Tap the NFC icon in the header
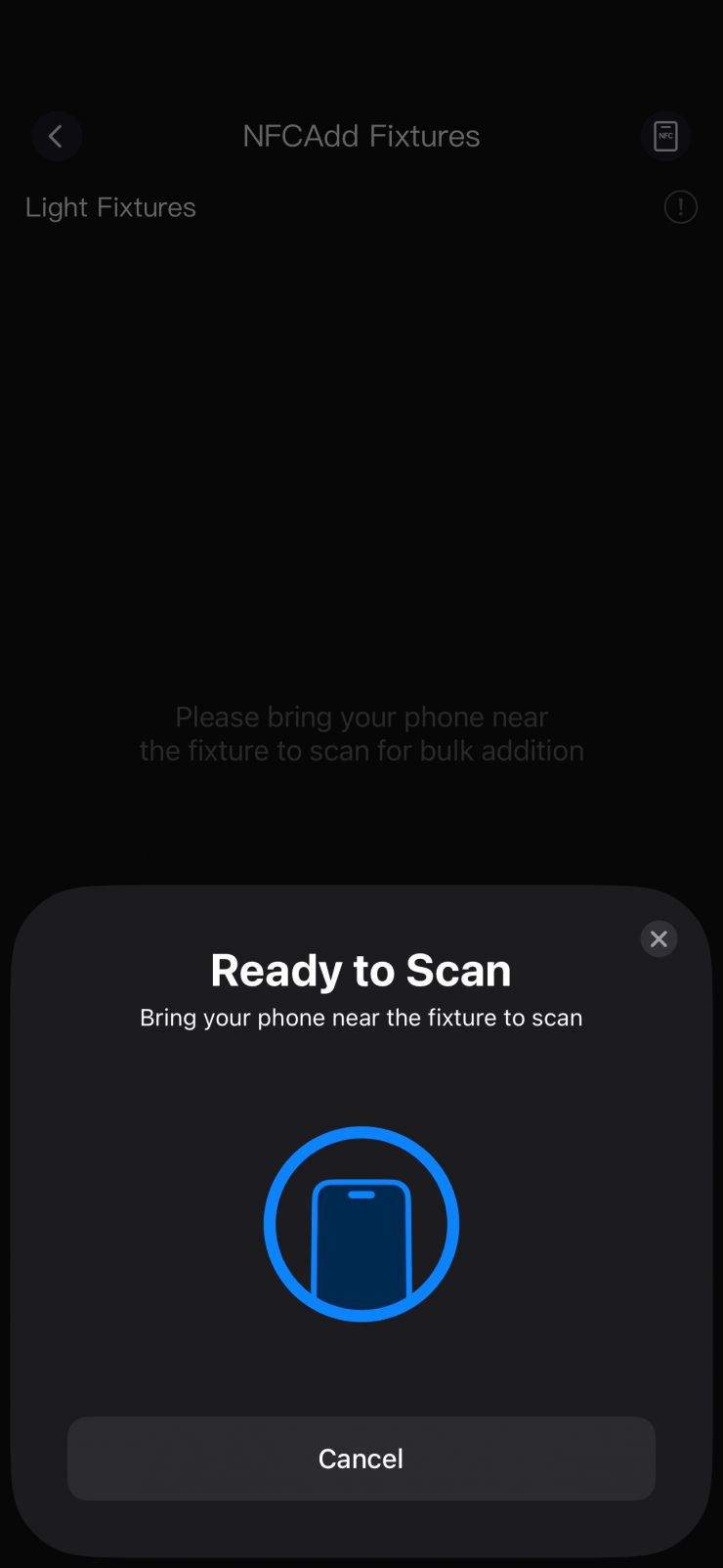 [665, 136]
